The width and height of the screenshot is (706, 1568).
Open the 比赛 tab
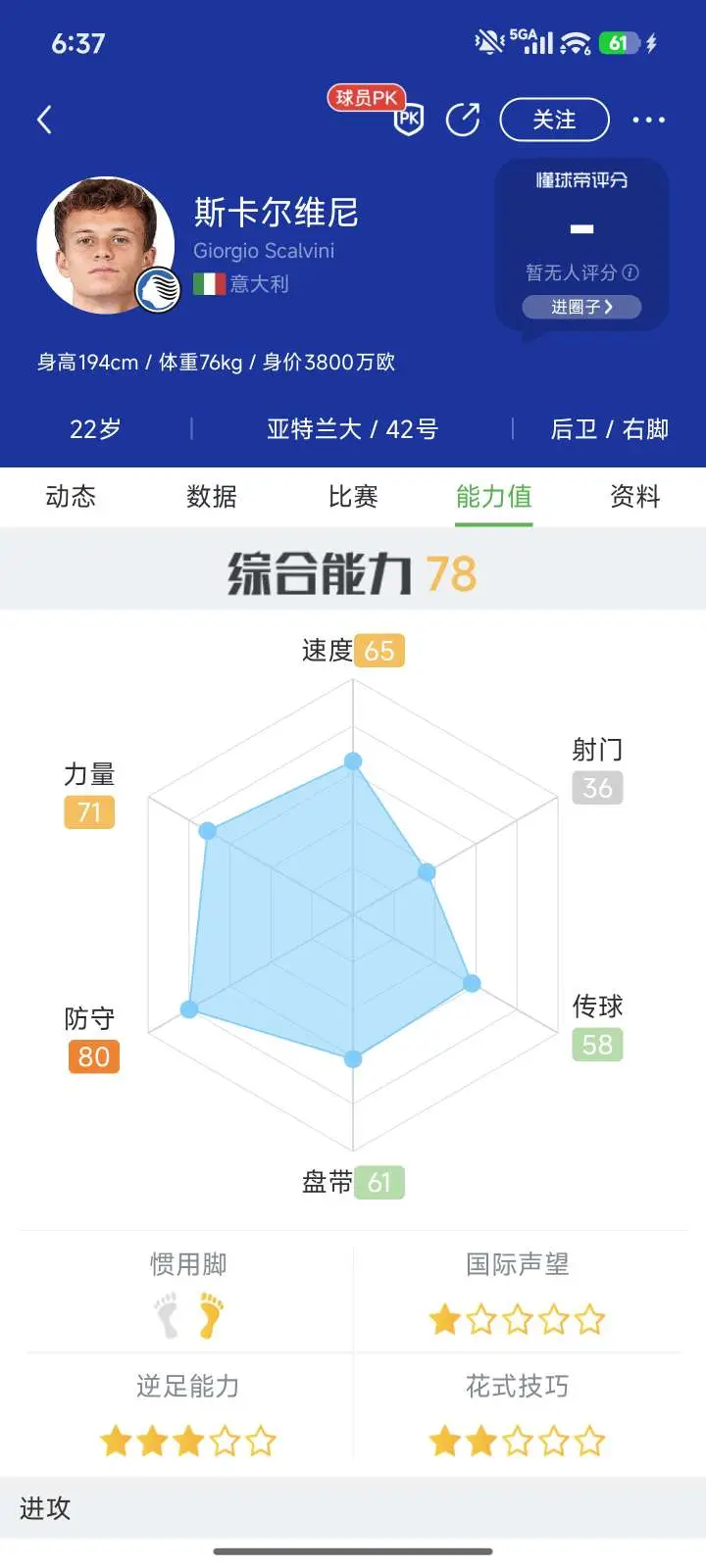coord(353,497)
